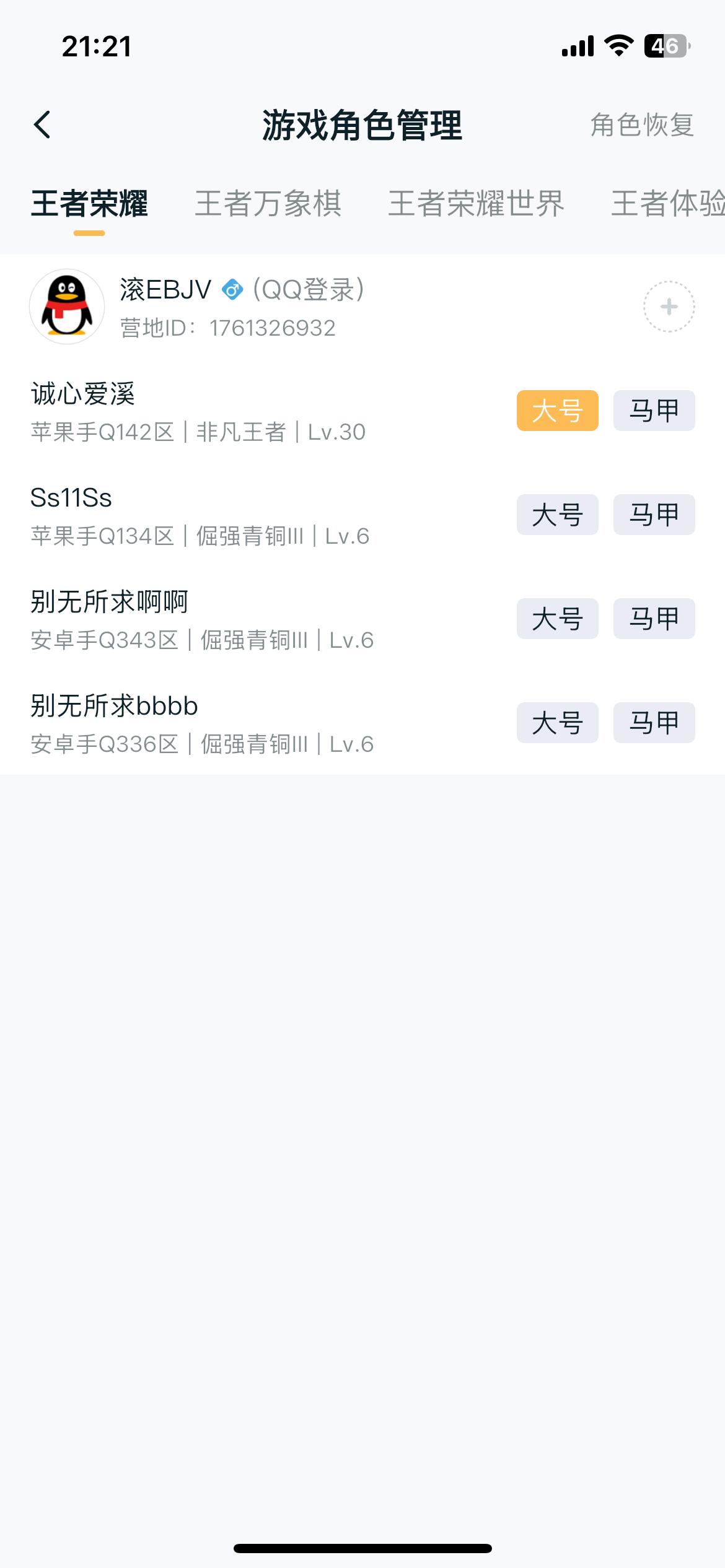Open the 王者体验 tab
Viewport: 725px width, 1568px height.
[x=669, y=204]
